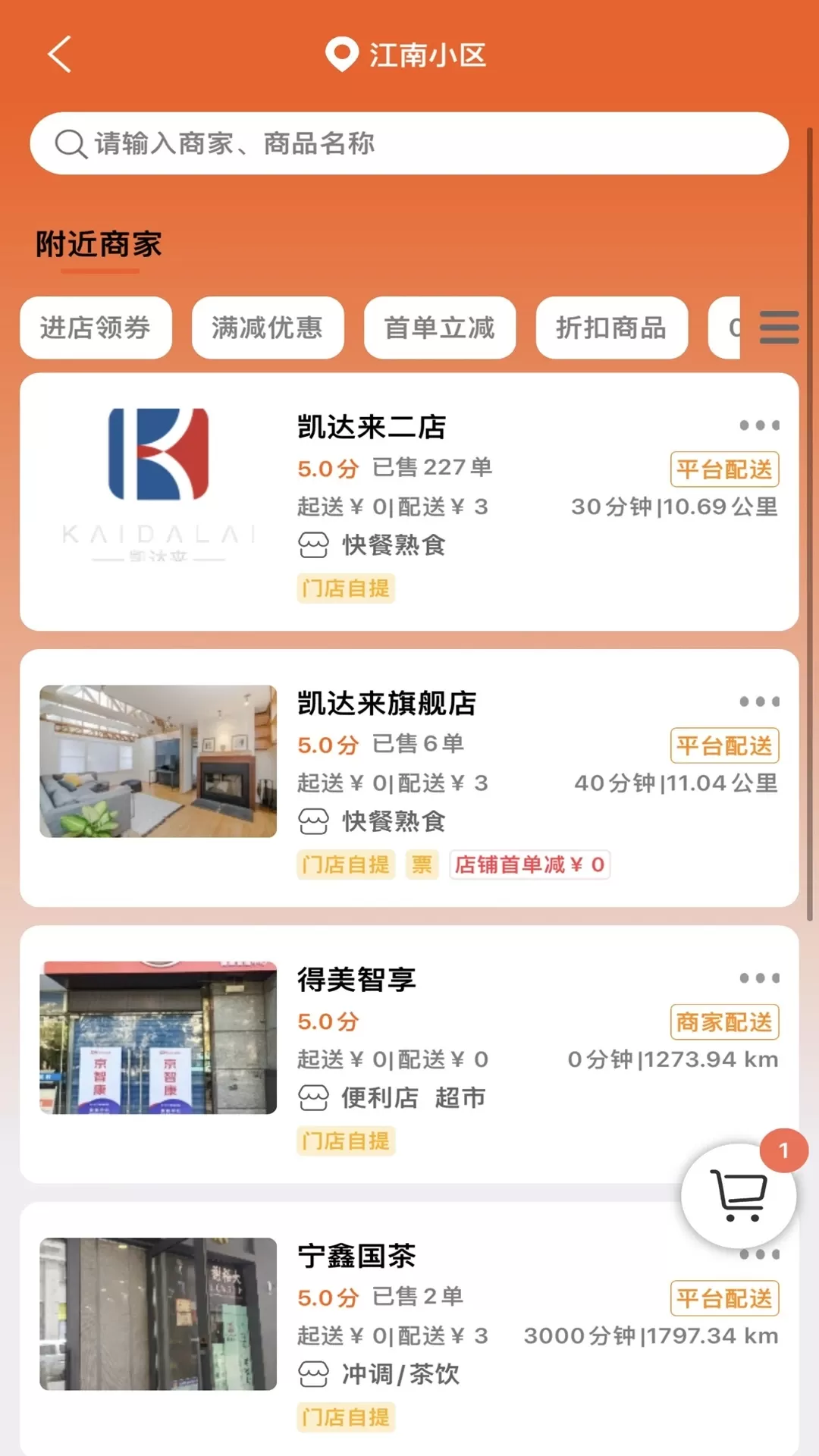The width and height of the screenshot is (819, 1456).
Task: Change delivery location 江南小区
Action: coord(408,55)
